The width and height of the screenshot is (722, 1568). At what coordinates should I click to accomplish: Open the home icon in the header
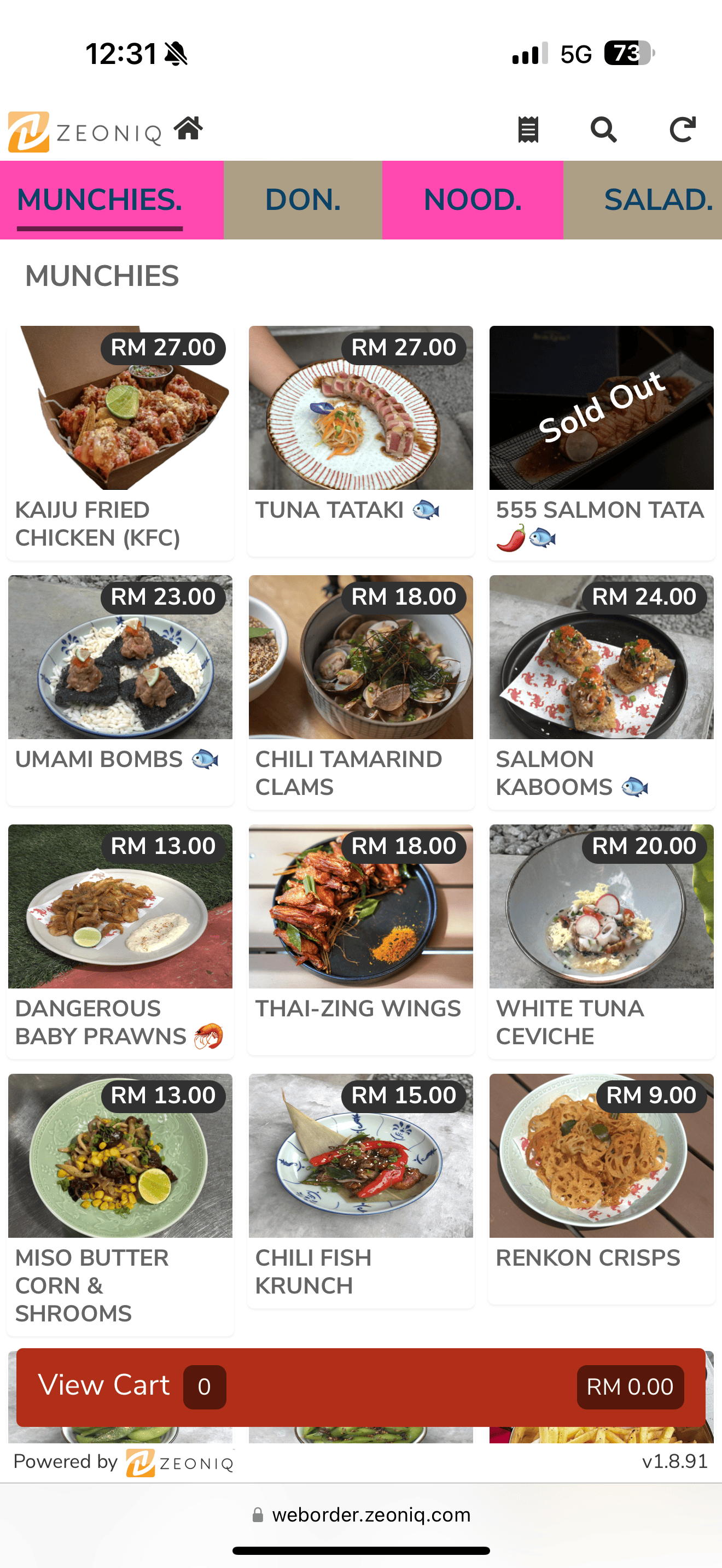189,129
